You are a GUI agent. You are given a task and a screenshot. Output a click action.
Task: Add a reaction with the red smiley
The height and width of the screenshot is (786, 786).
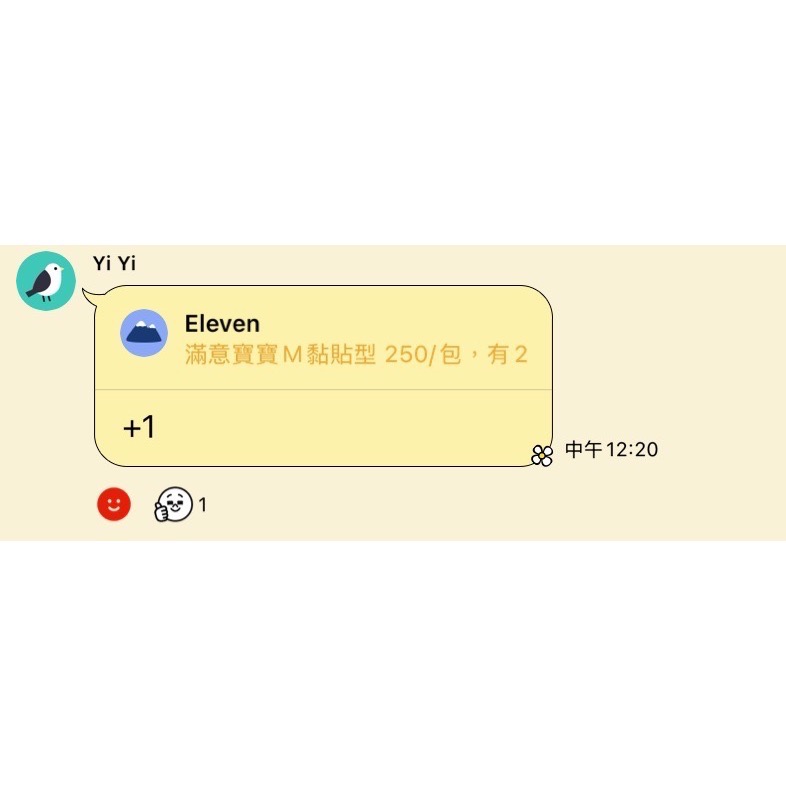[x=114, y=504]
